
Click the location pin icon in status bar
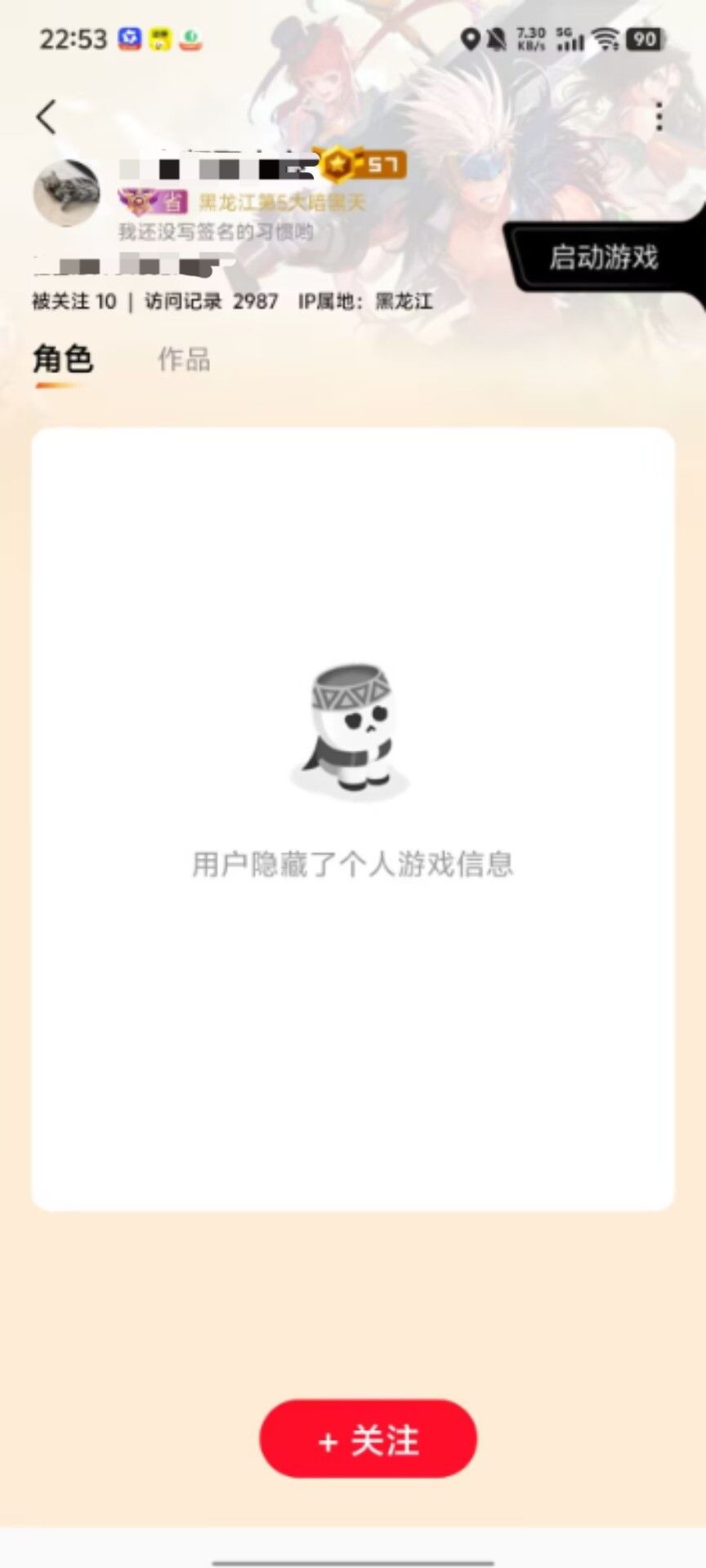(x=471, y=38)
